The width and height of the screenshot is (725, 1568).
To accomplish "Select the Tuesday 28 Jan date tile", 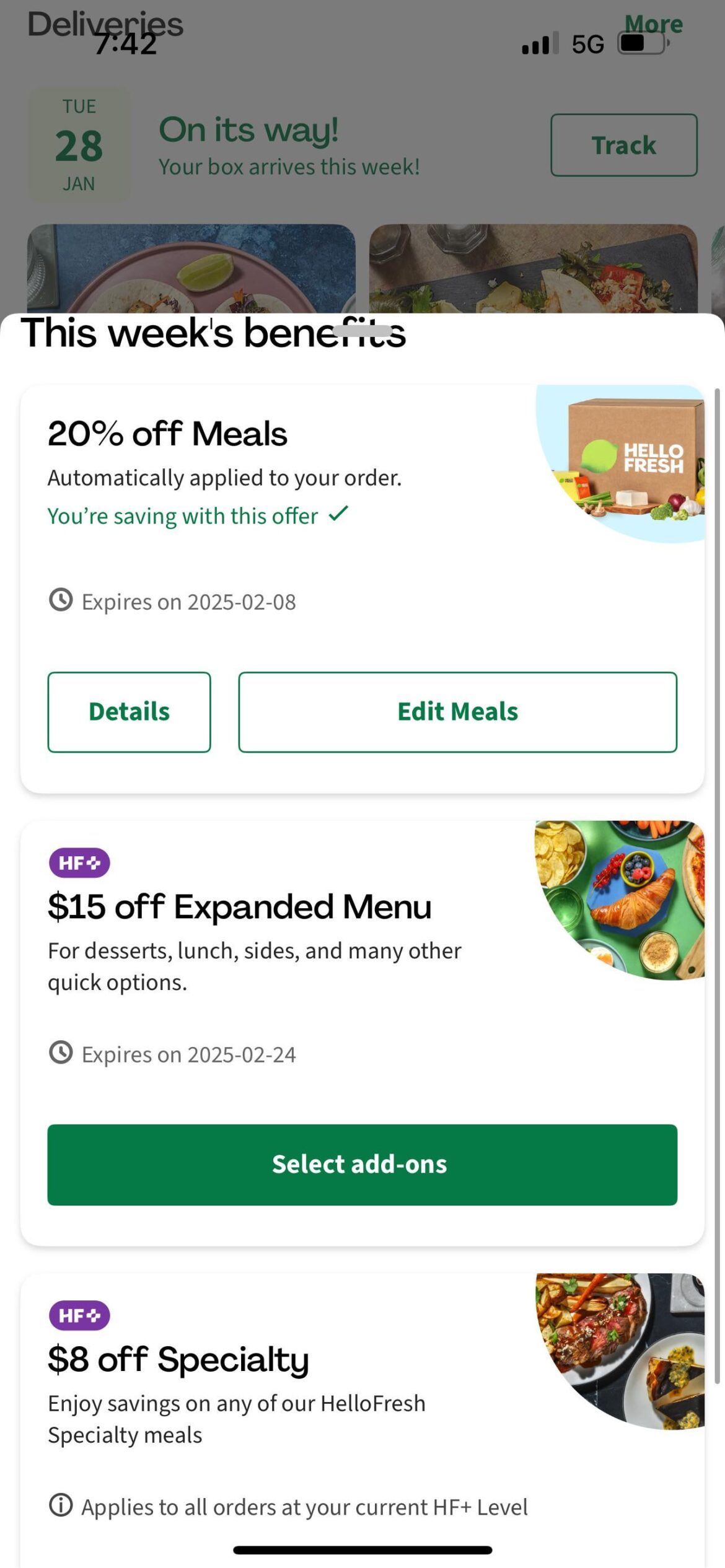I will coord(79,144).
